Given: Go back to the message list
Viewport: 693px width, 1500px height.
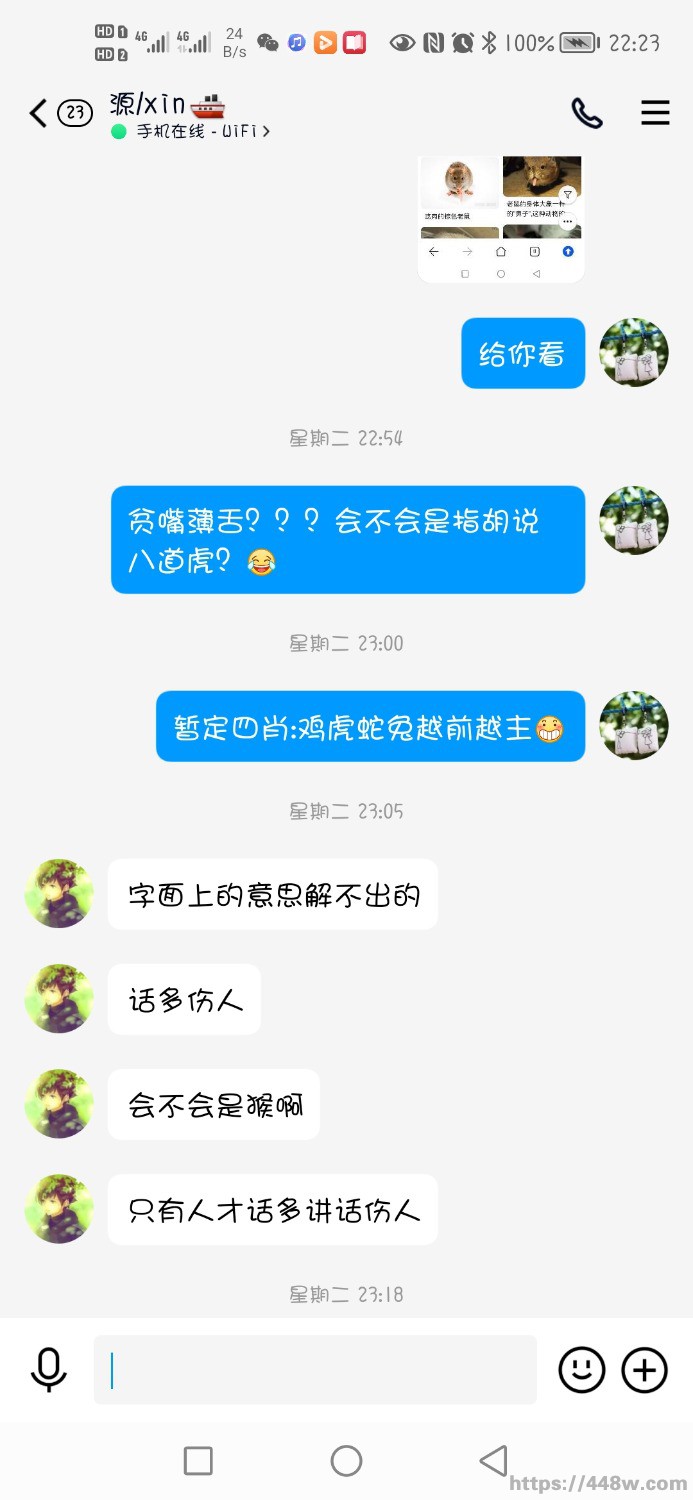Looking at the screenshot, I should pos(40,113).
